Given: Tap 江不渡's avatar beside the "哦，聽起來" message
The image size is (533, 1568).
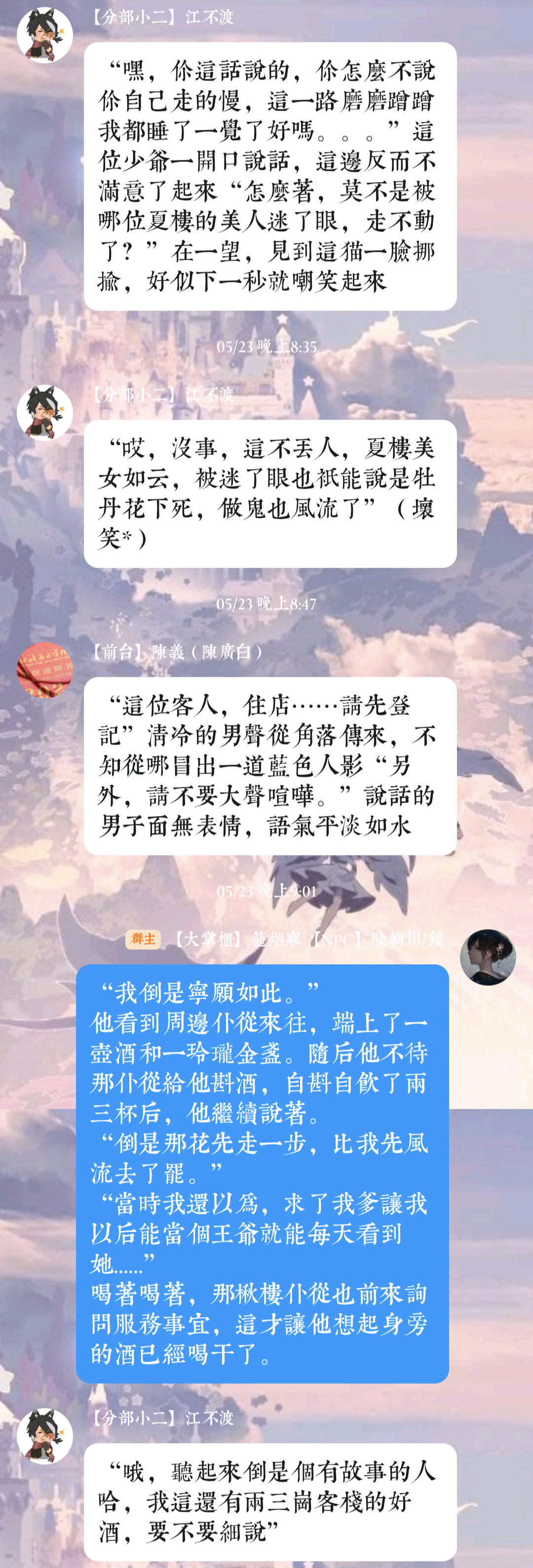Looking at the screenshot, I should 44,1436.
